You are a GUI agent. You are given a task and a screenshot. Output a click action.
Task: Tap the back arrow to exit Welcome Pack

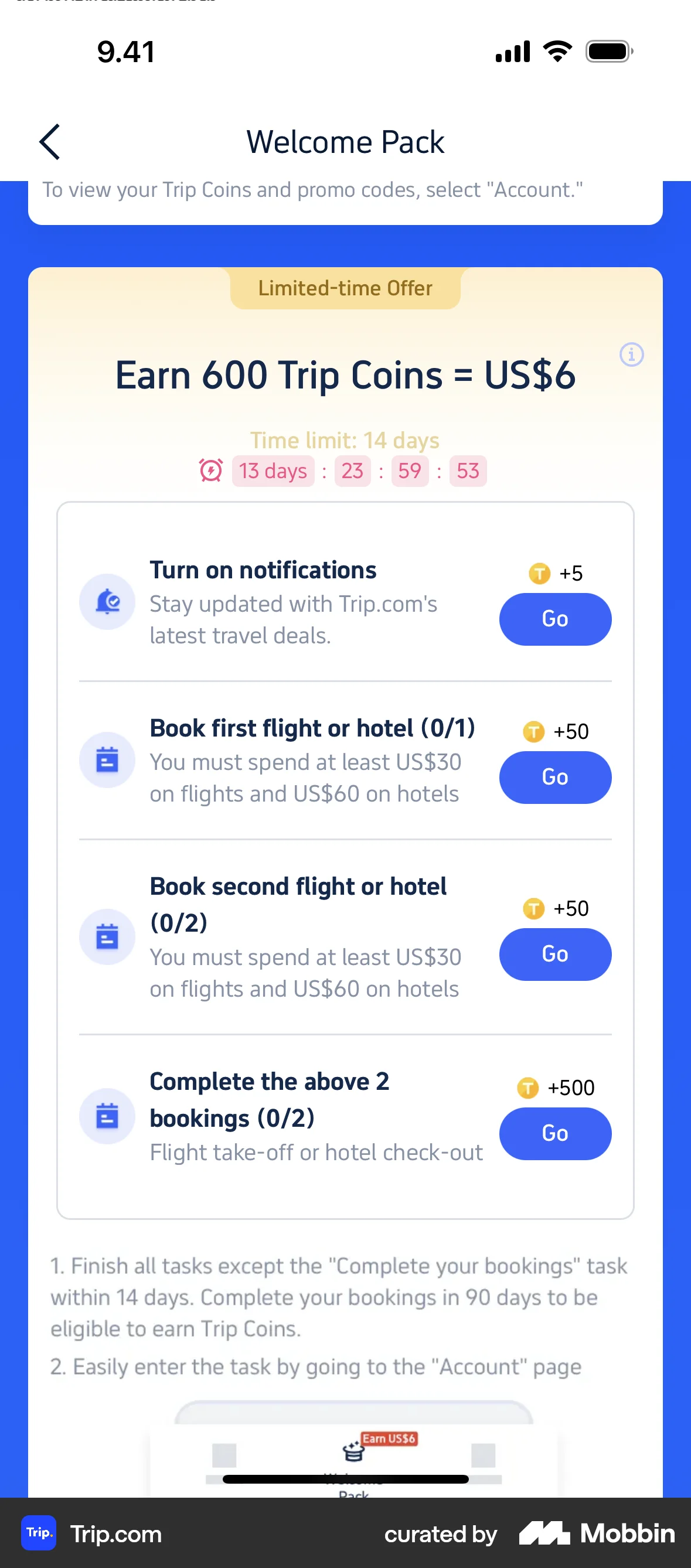tap(51, 141)
